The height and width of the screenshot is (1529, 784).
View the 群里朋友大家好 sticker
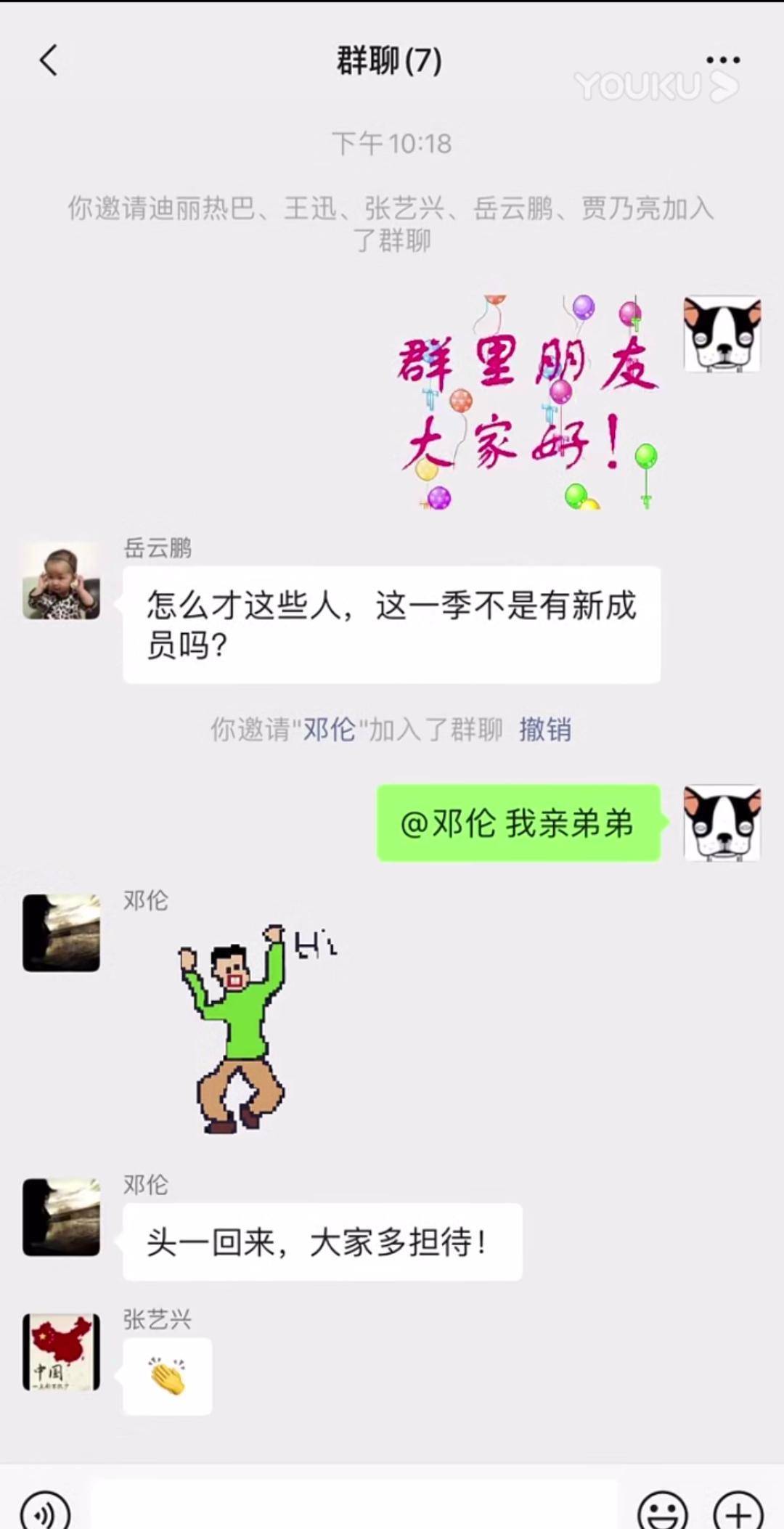click(x=528, y=402)
